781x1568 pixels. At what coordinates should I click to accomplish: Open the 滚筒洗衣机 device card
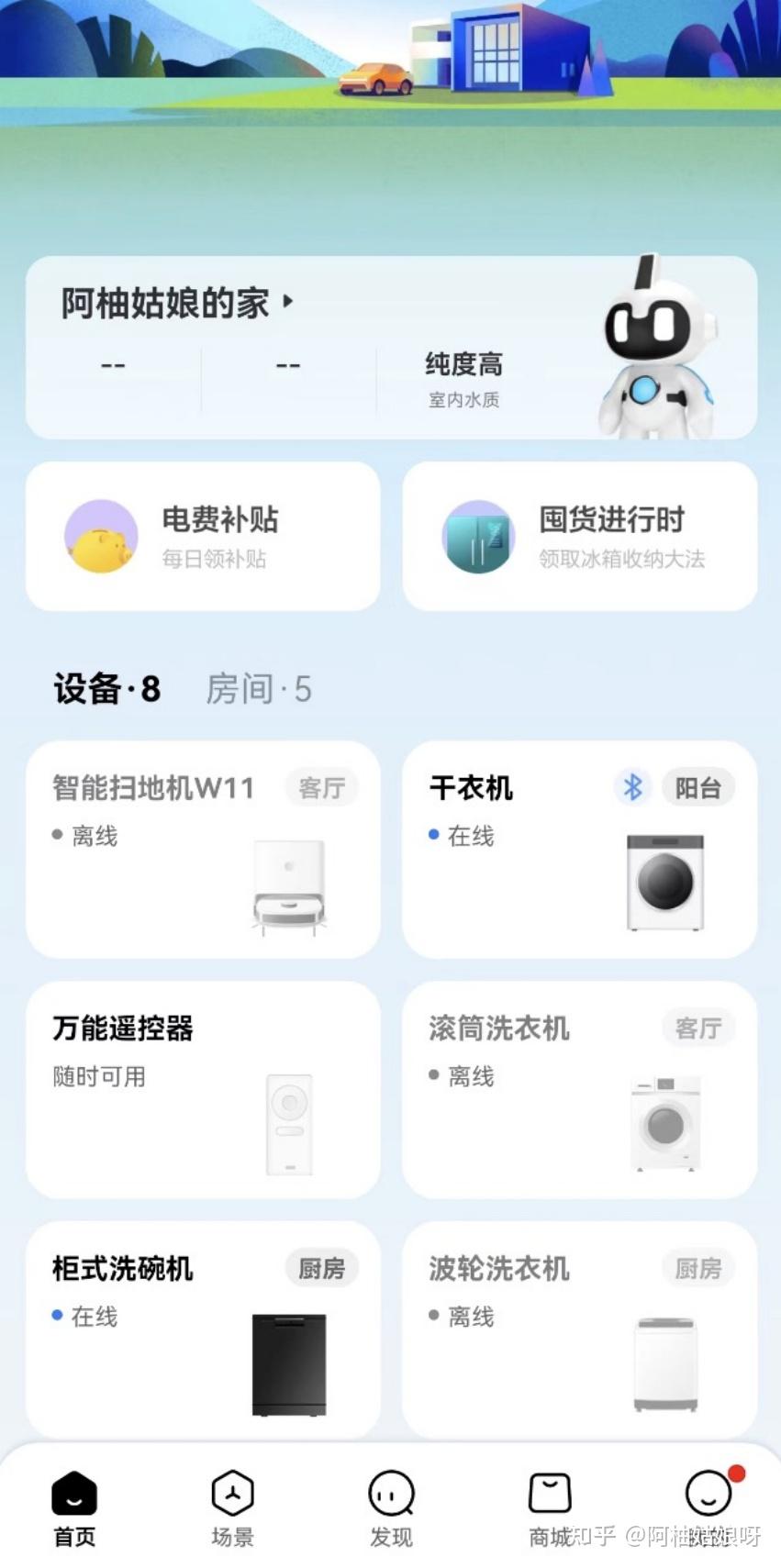point(580,1090)
